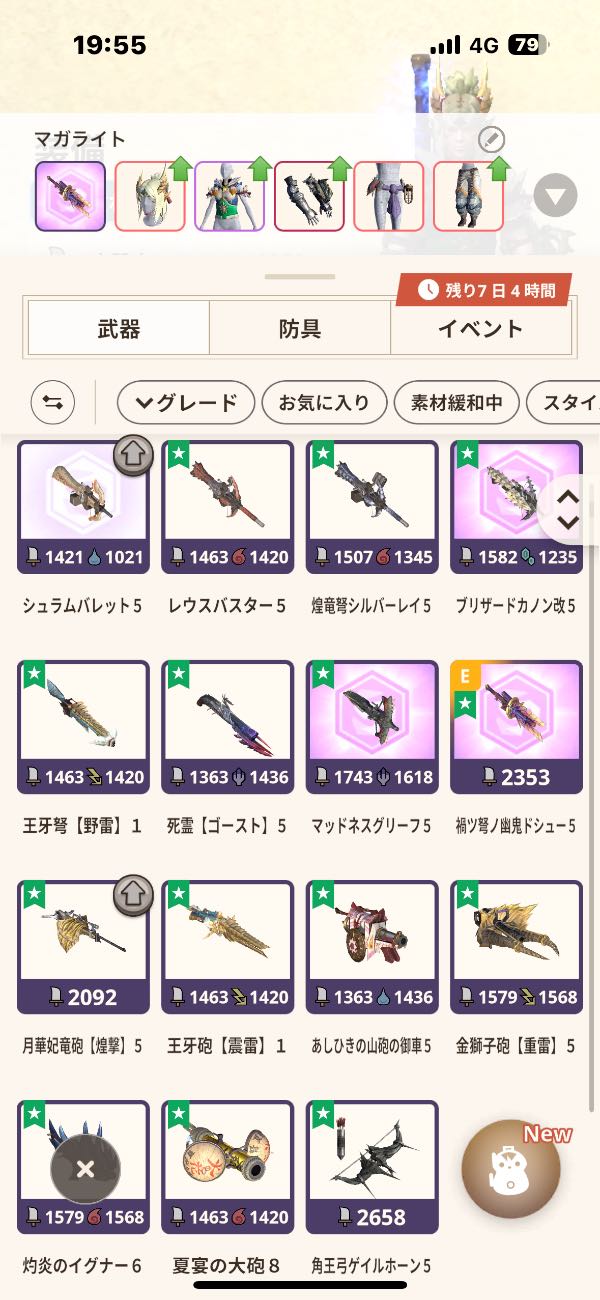This screenshot has width=600, height=1300.
Task: Open the イベント tab
Action: [x=480, y=328]
